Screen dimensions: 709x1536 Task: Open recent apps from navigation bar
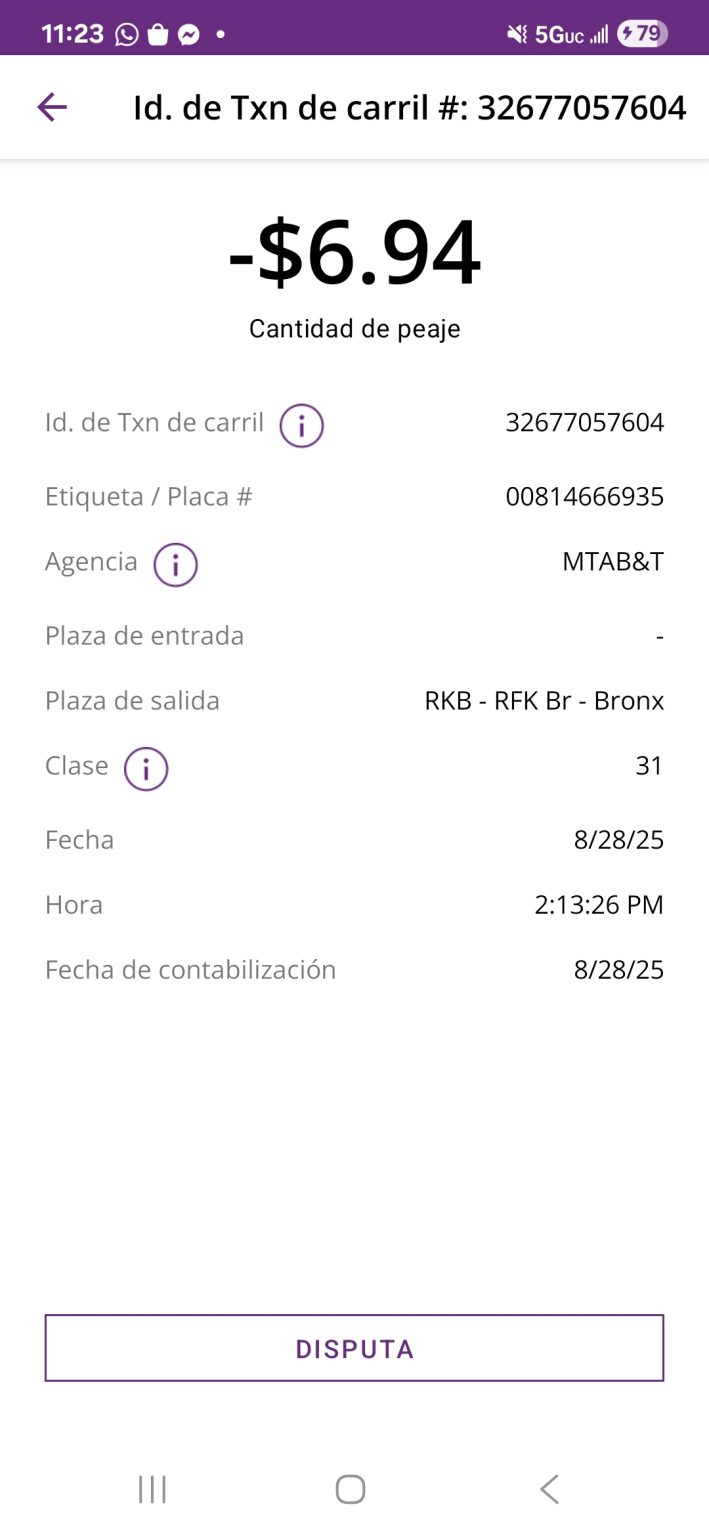point(152,1489)
